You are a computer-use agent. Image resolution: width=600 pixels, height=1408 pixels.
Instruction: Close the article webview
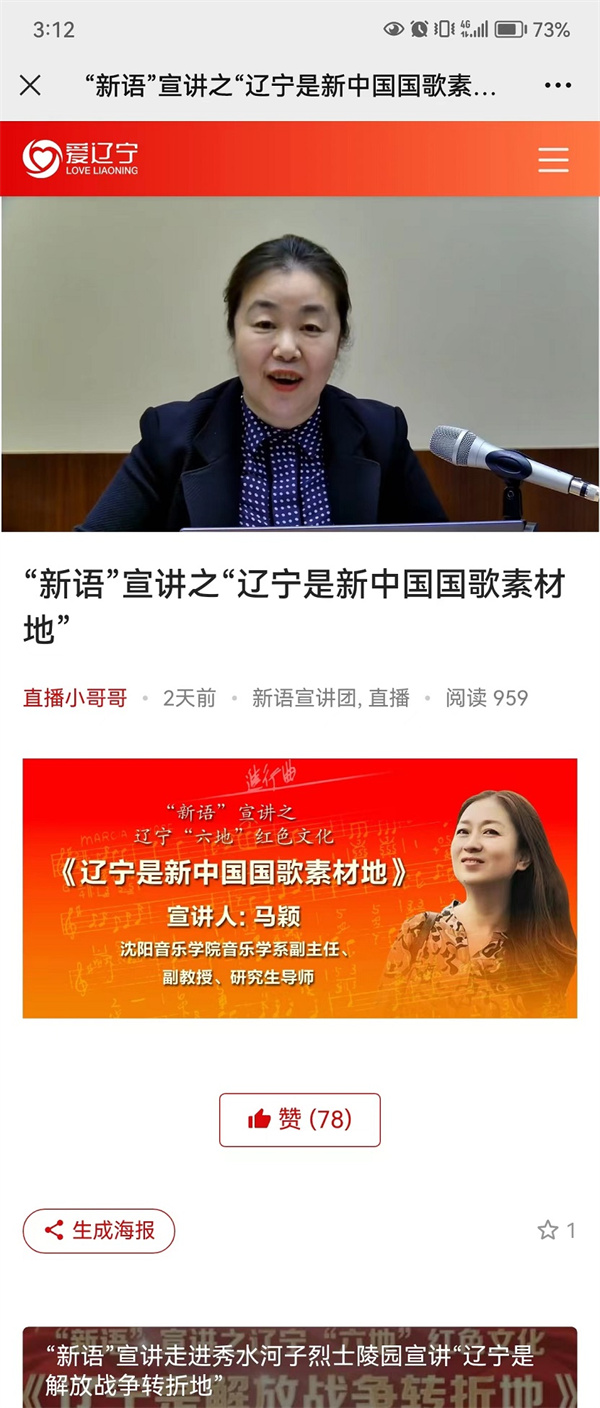coord(31,86)
